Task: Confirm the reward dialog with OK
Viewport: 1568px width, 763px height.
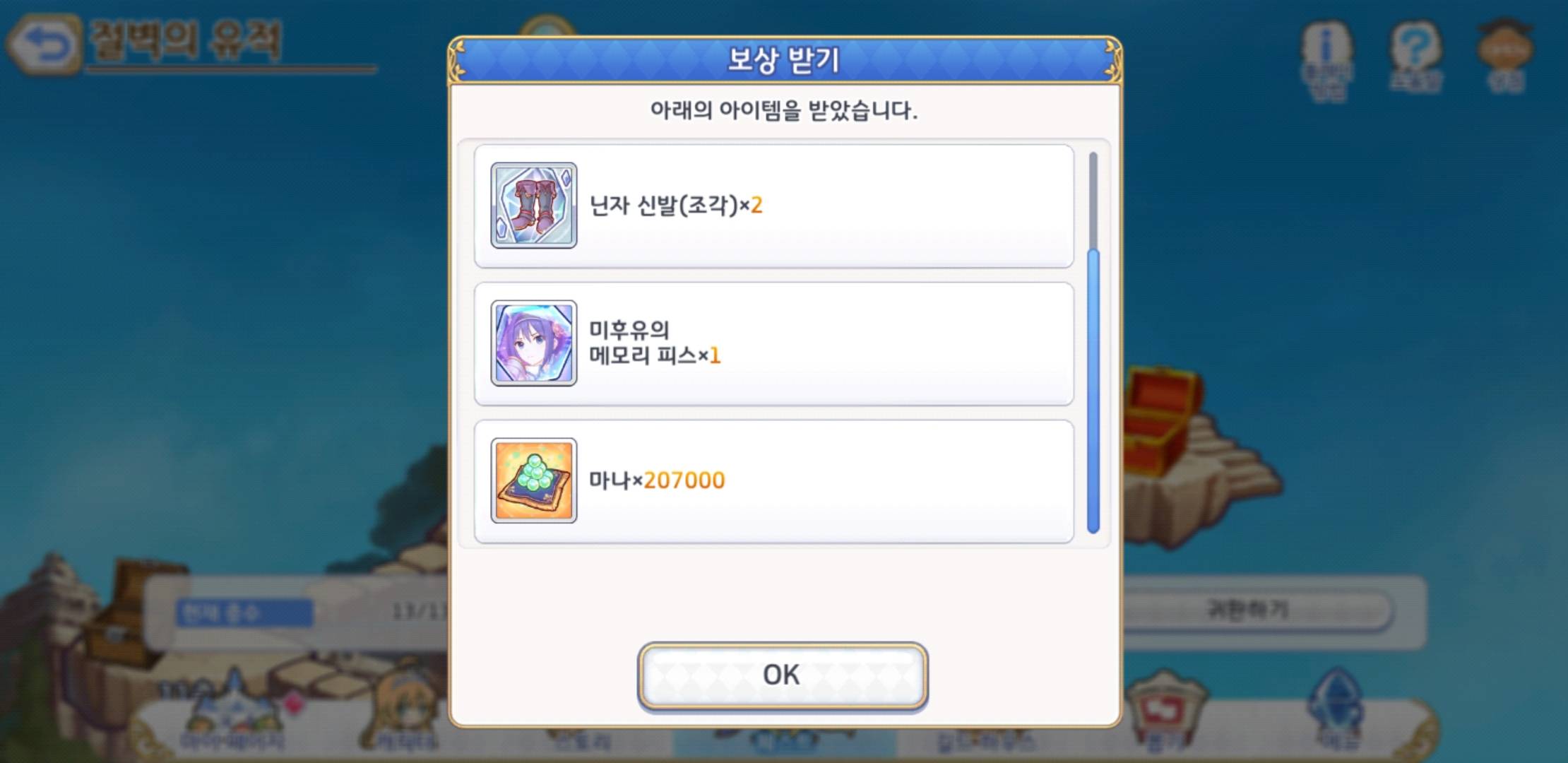Action: click(x=782, y=675)
